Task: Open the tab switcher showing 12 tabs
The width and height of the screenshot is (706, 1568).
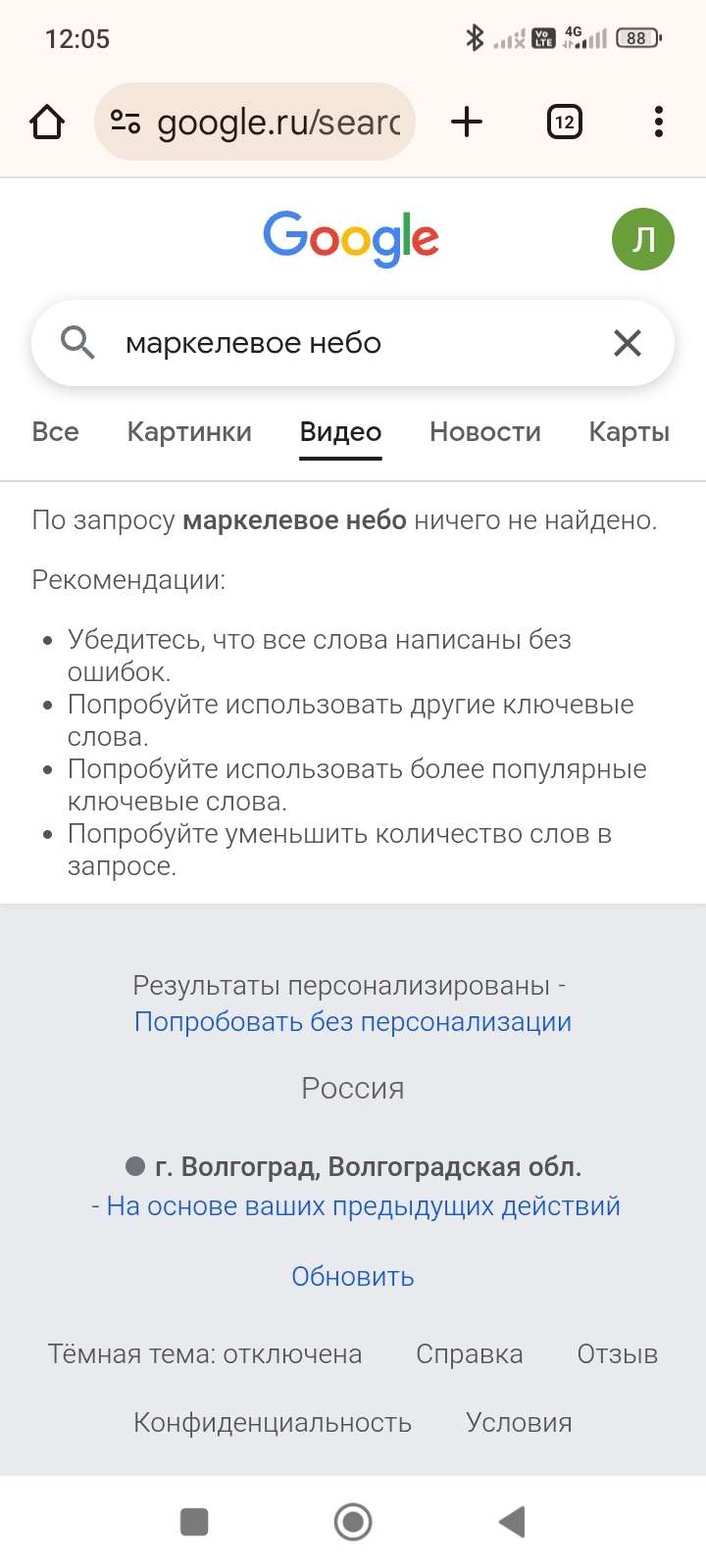Action: point(564,122)
